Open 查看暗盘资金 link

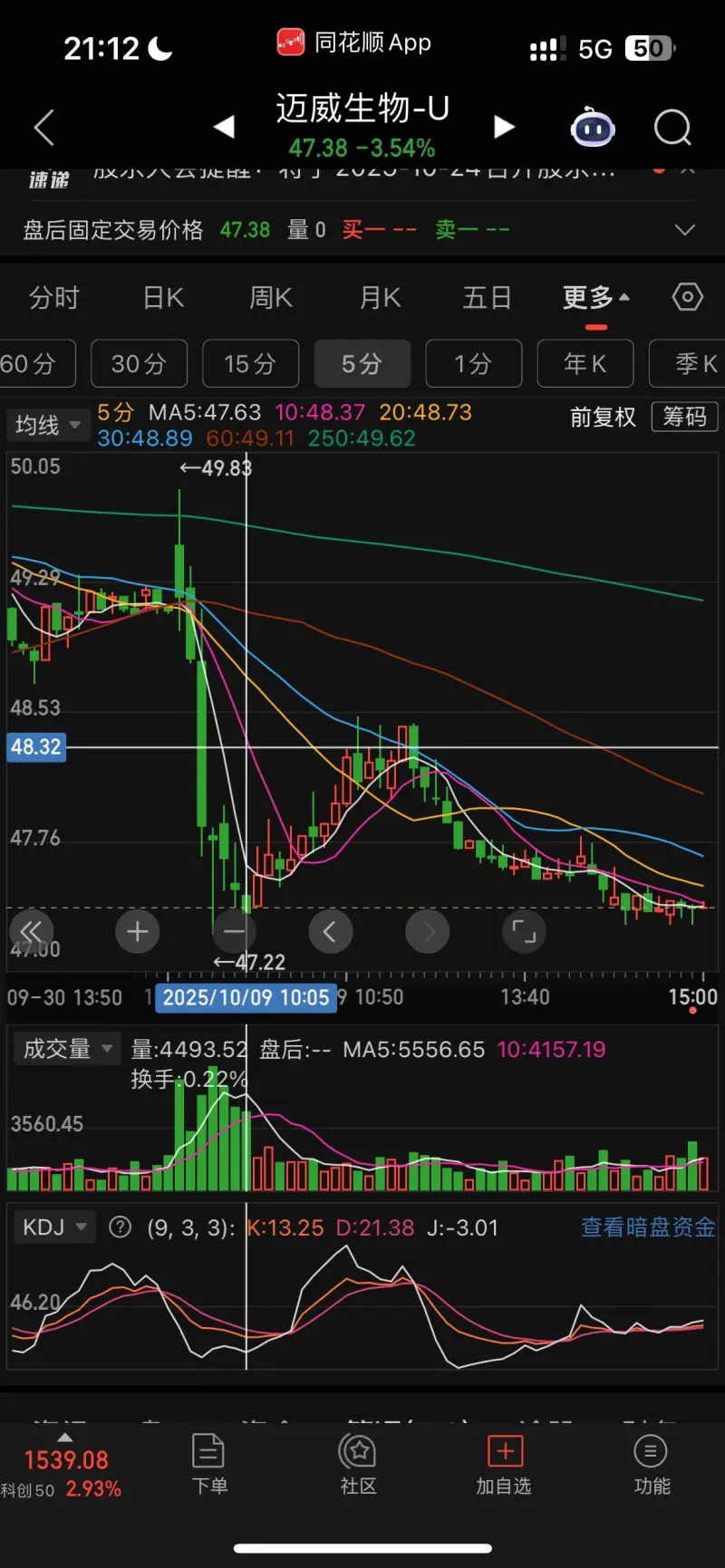coord(648,1227)
